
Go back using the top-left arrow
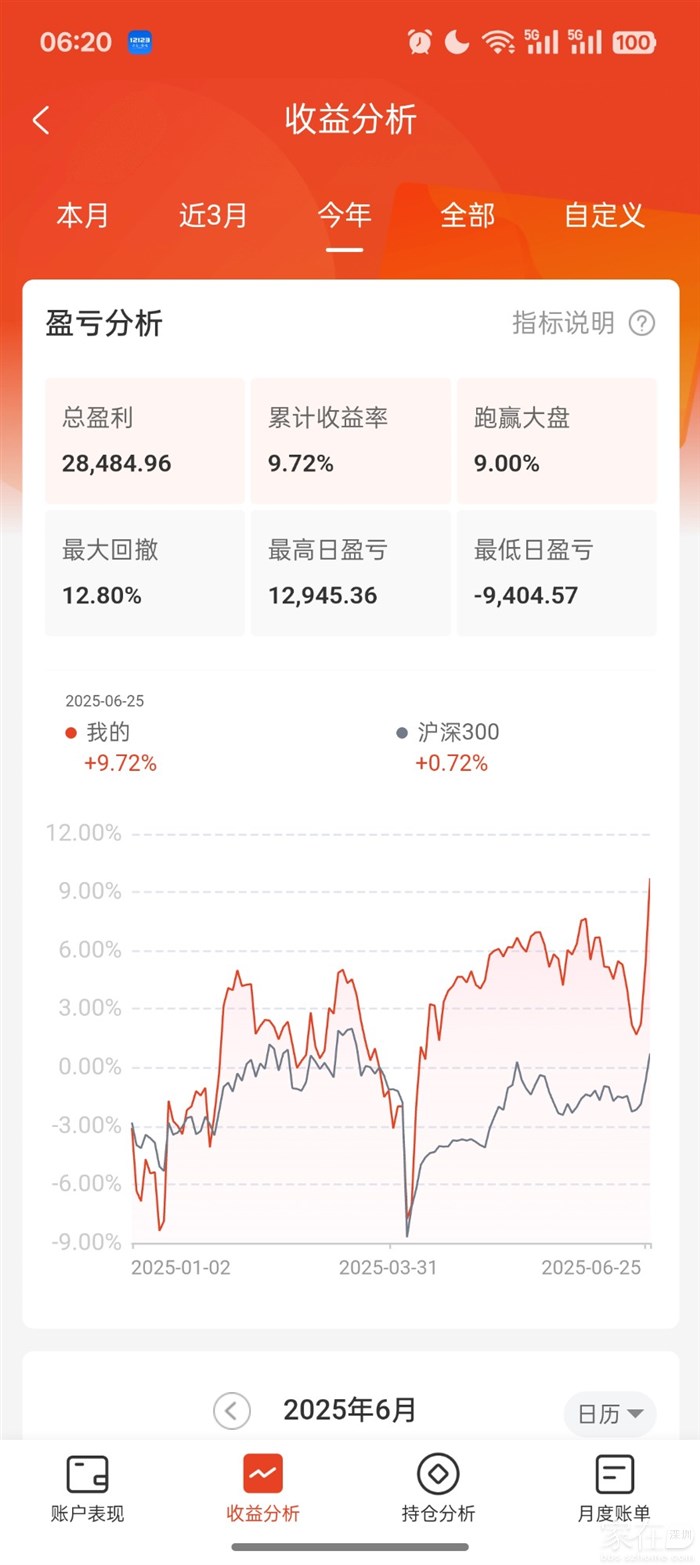pos(41,121)
